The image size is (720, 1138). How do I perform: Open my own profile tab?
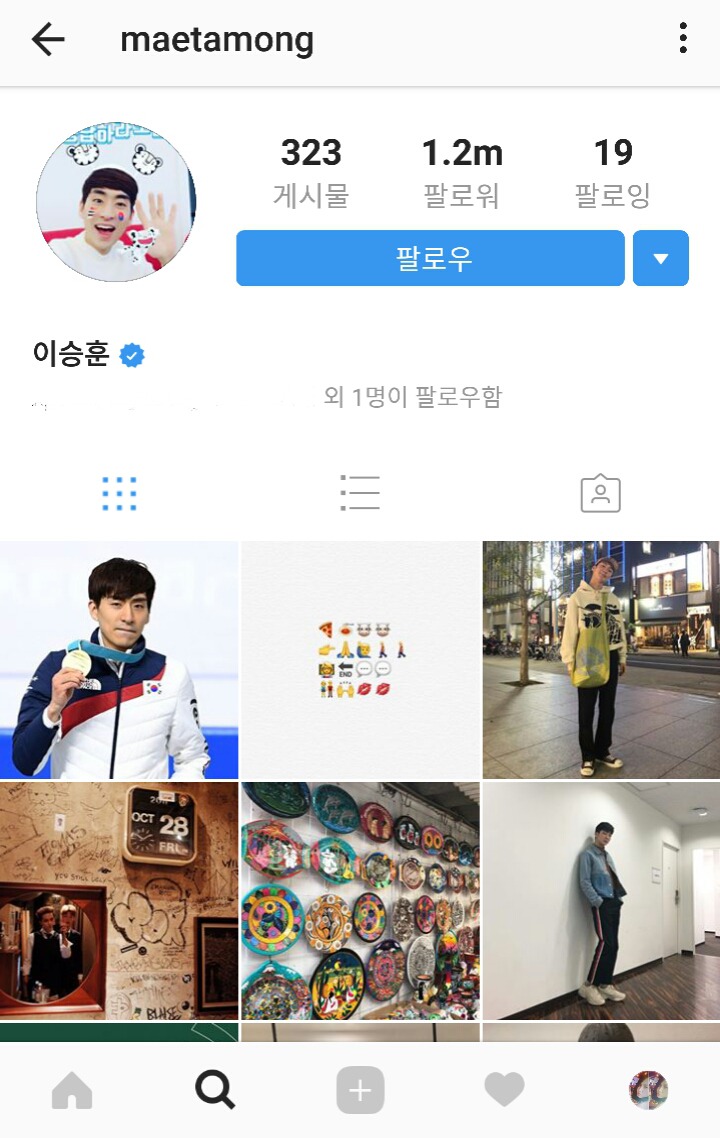pos(648,1090)
